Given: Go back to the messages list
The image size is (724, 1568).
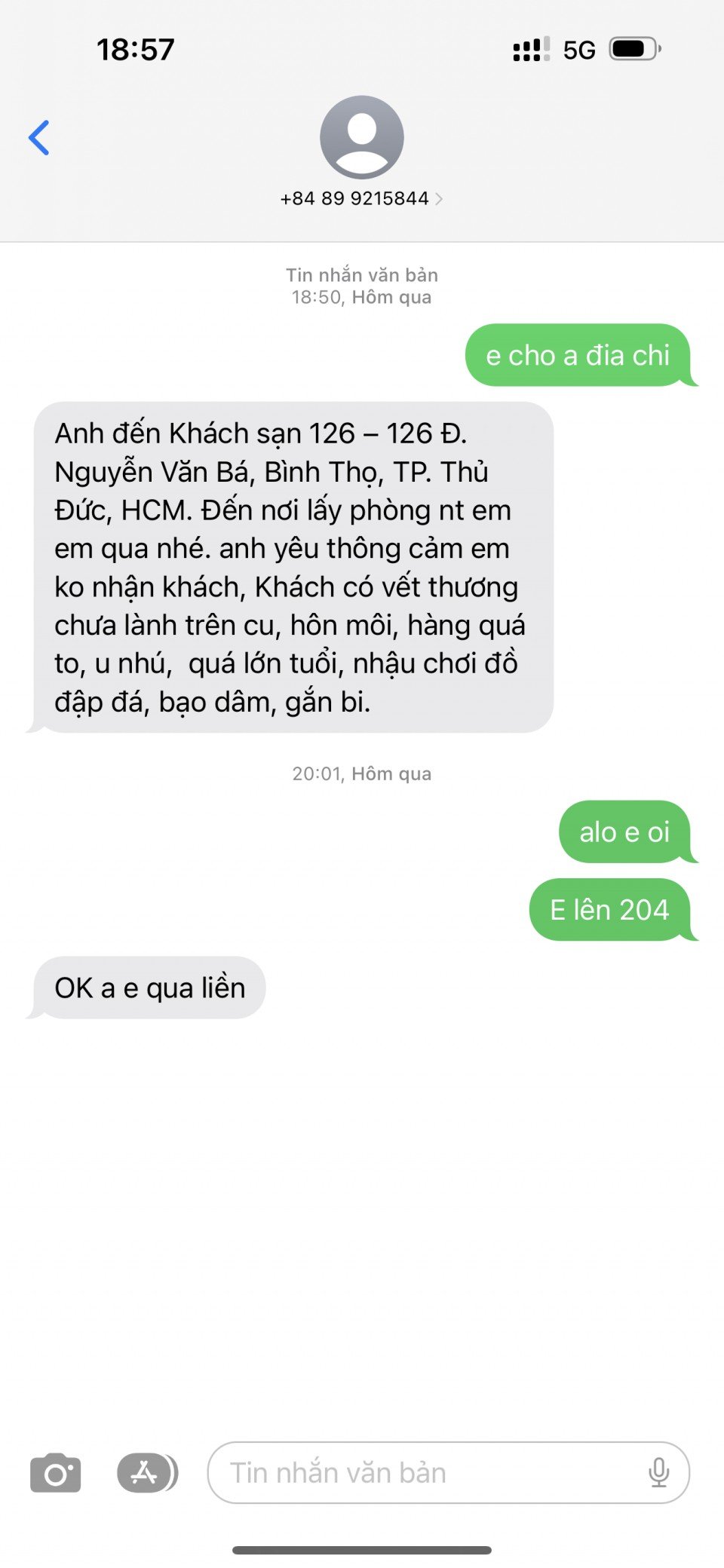Looking at the screenshot, I should pos(39,138).
